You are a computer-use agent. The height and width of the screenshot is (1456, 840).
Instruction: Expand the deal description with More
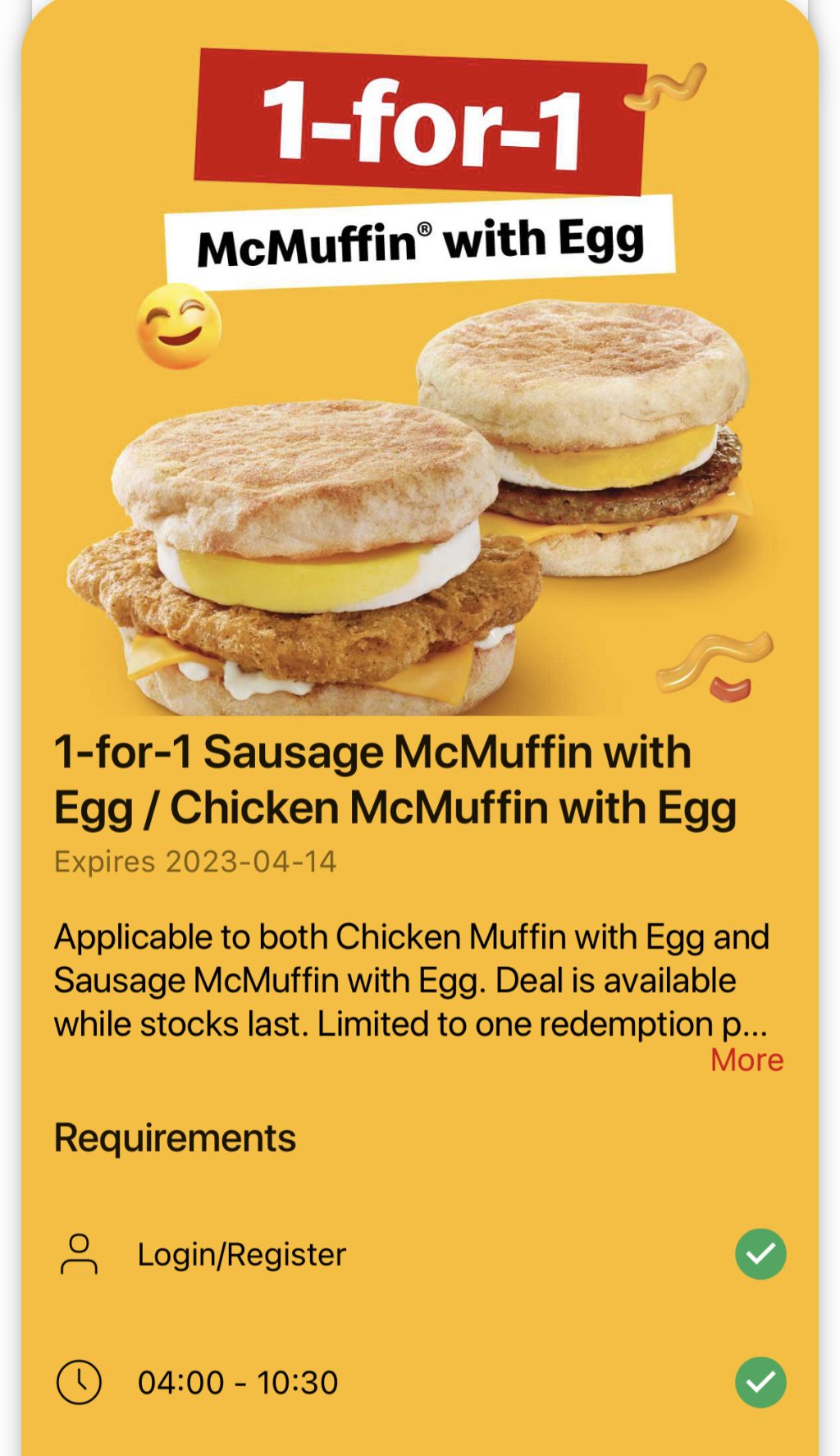pos(746,1060)
